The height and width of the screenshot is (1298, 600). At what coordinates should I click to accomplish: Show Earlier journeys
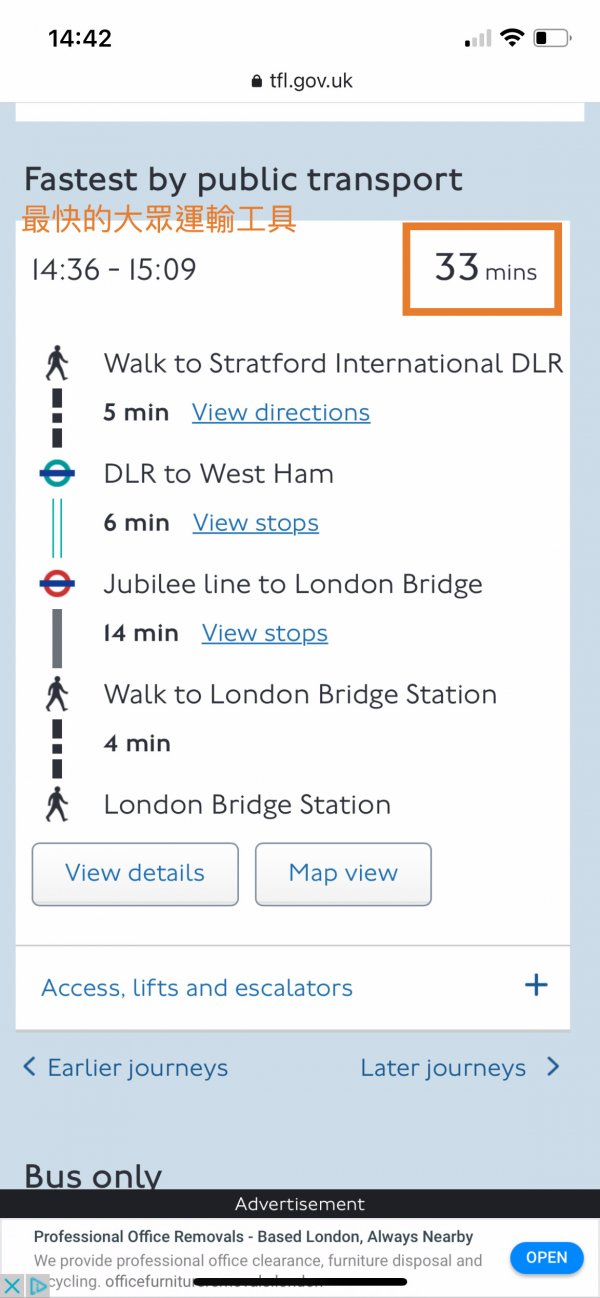(x=126, y=1068)
